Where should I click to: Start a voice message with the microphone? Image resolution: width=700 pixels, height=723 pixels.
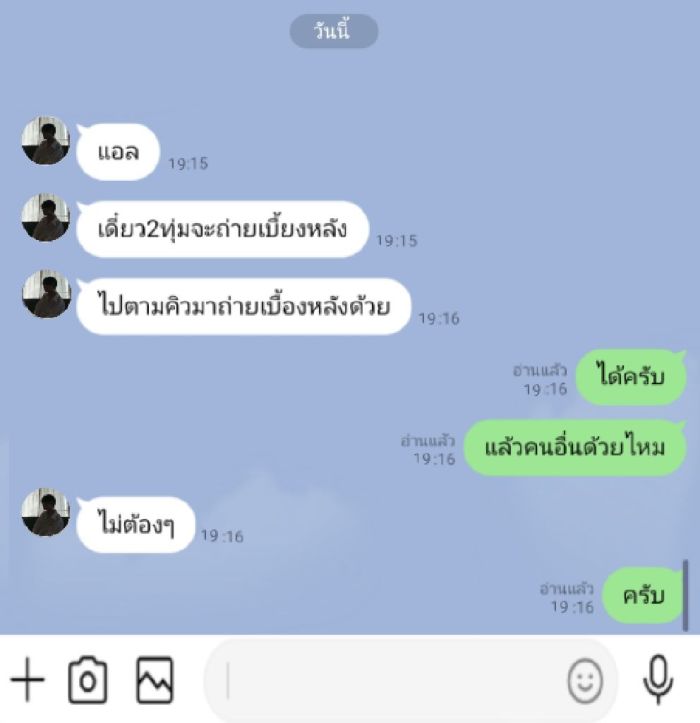[x=657, y=682]
